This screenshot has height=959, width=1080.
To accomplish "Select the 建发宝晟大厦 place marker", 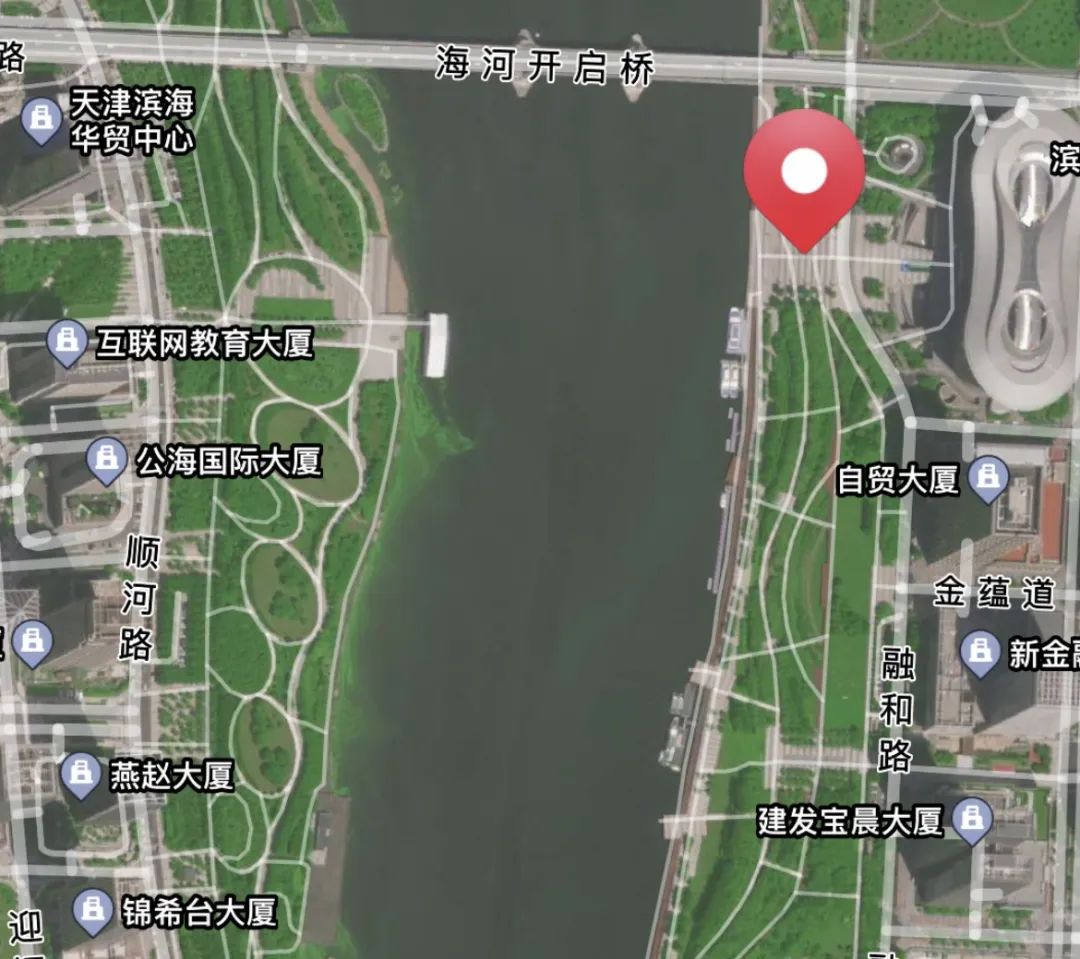I will pos(970,821).
